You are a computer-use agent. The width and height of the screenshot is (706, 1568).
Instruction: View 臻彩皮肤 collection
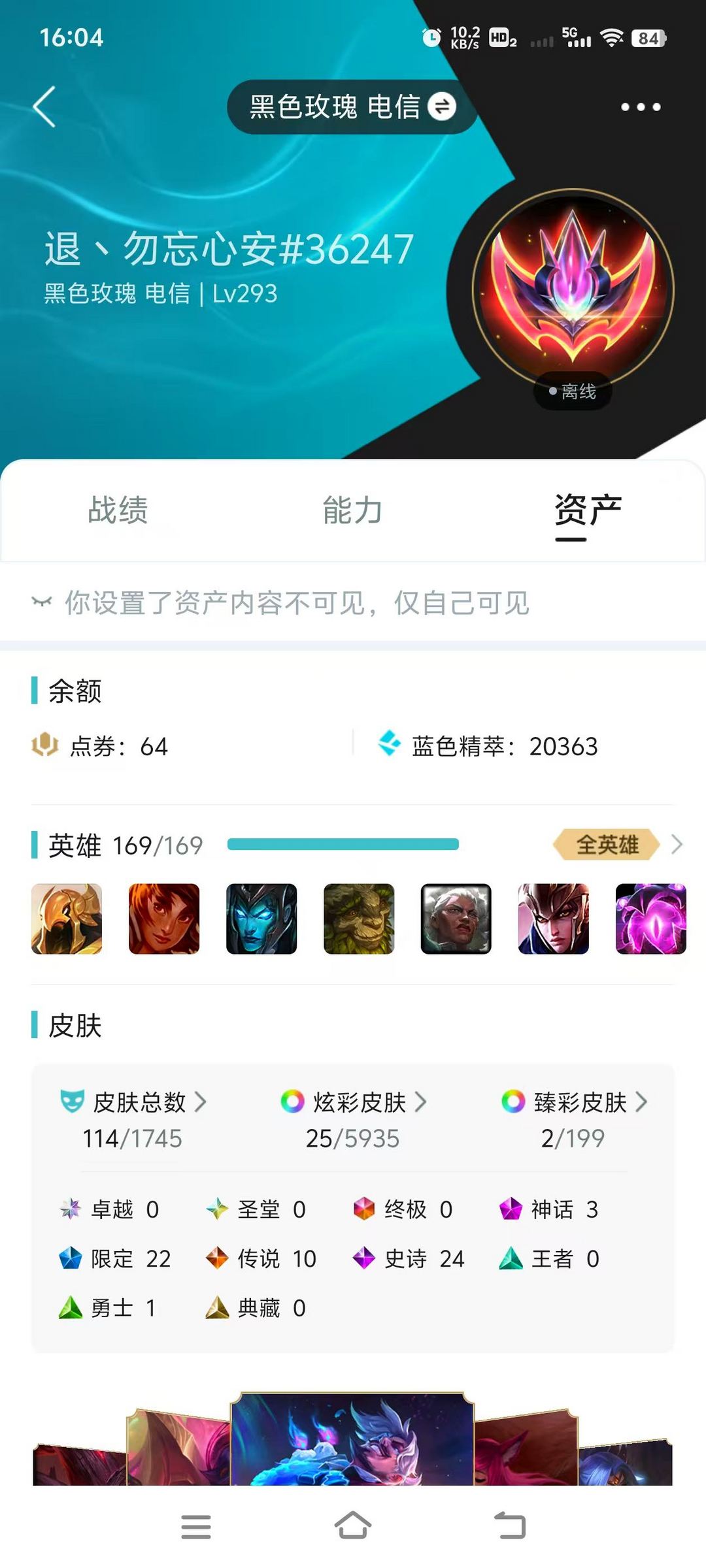click(574, 1102)
